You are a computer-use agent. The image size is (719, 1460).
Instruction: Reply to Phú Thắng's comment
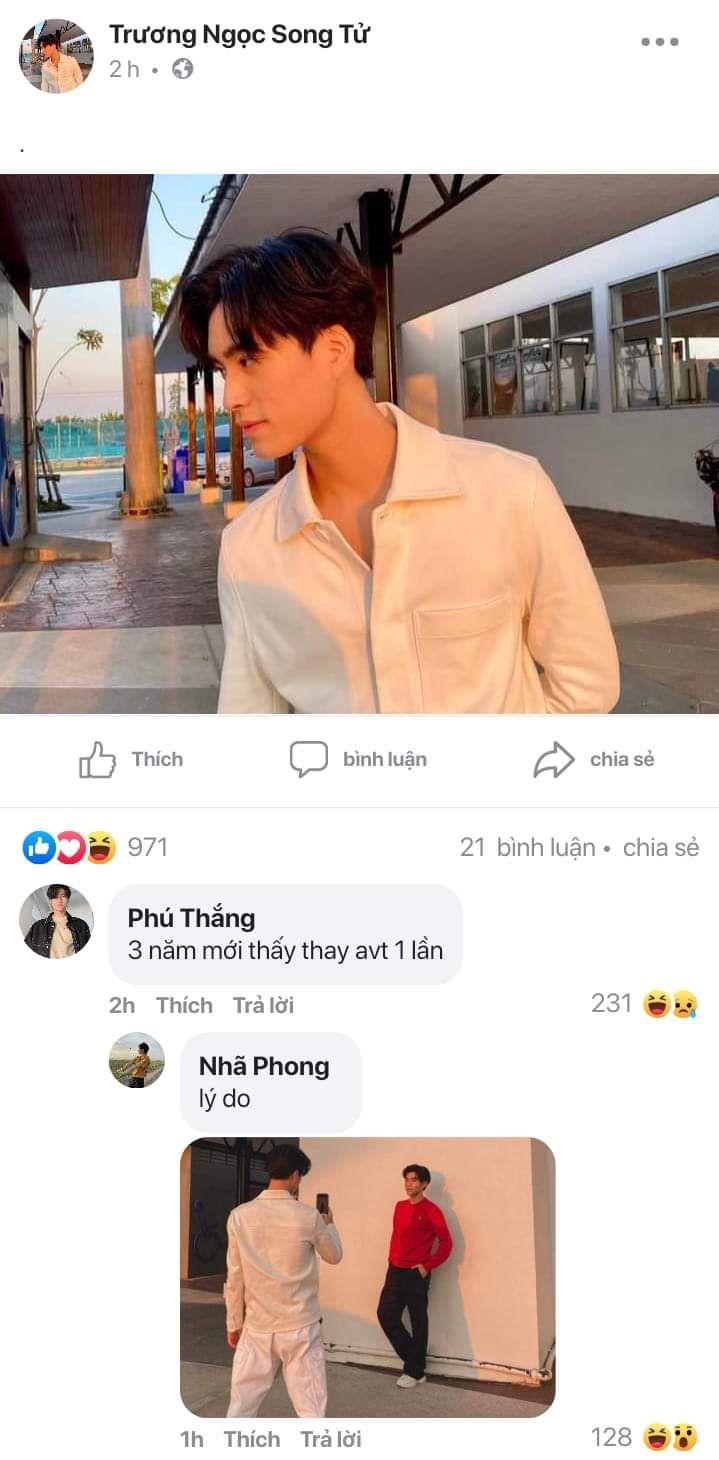tap(263, 1005)
